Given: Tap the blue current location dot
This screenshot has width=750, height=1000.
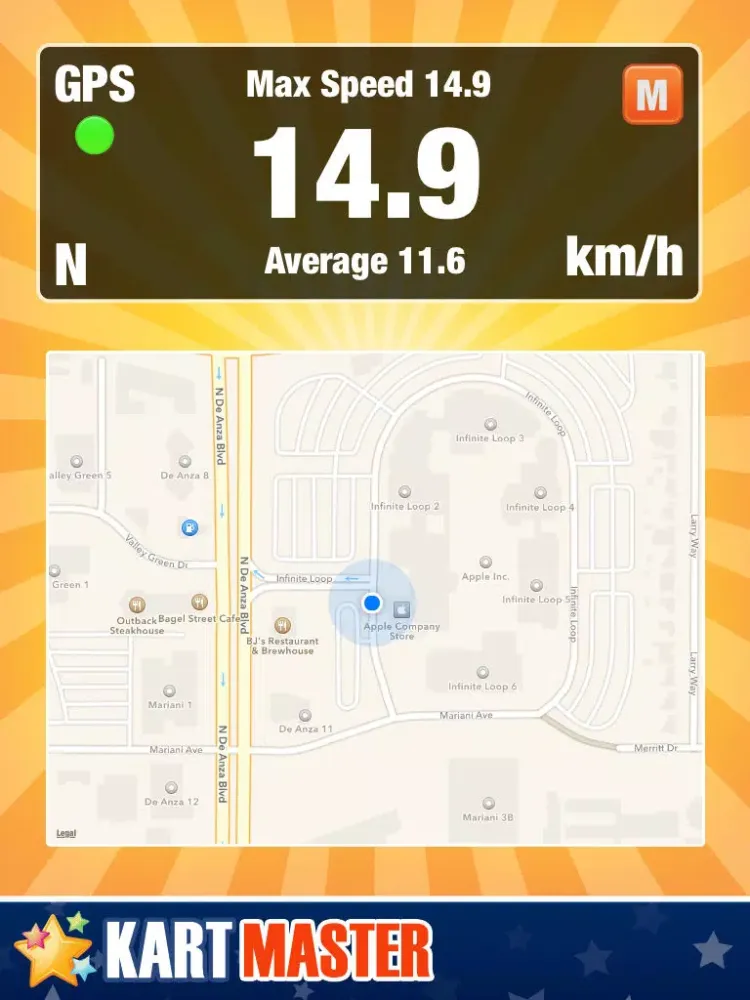Looking at the screenshot, I should [373, 603].
